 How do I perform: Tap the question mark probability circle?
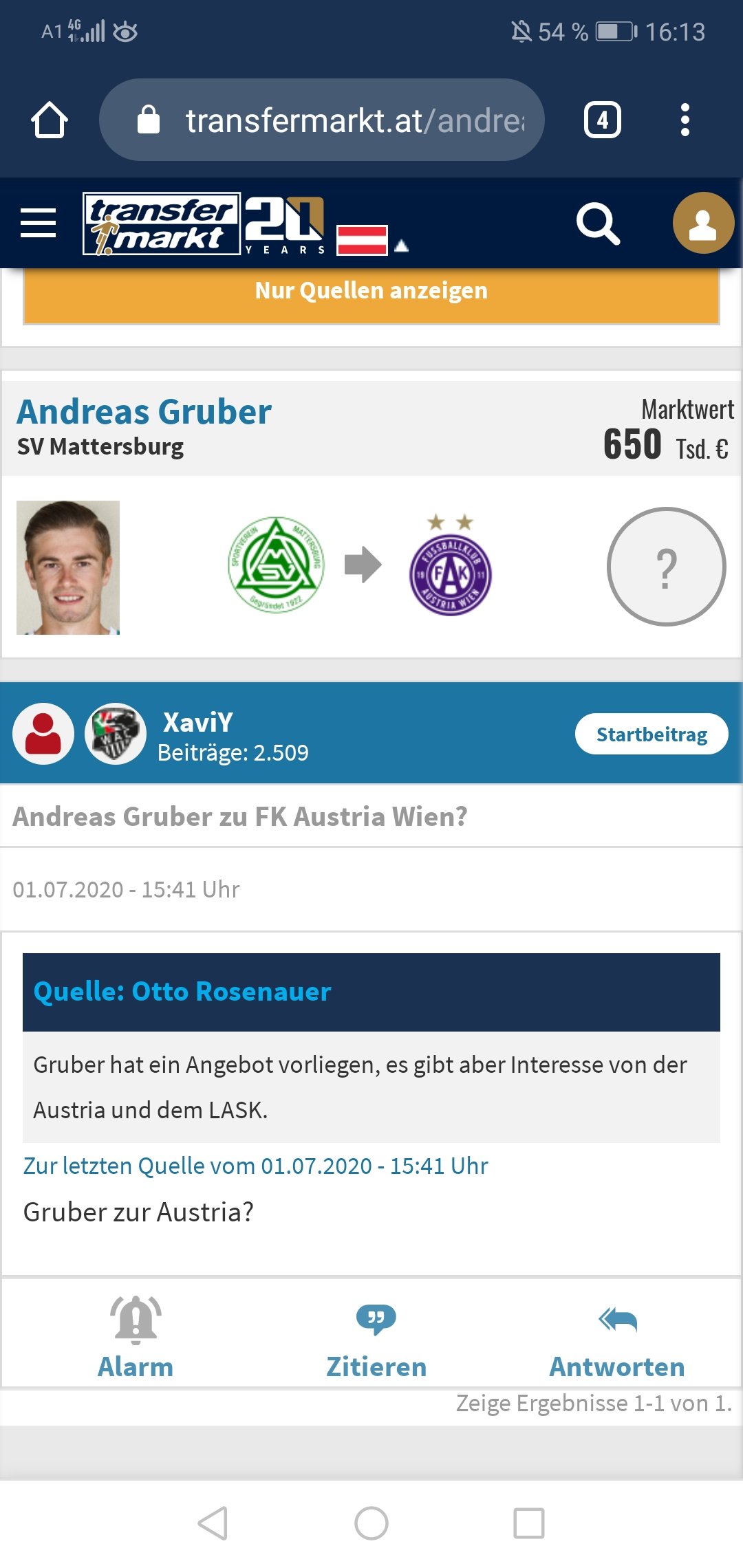pyautogui.click(x=666, y=567)
